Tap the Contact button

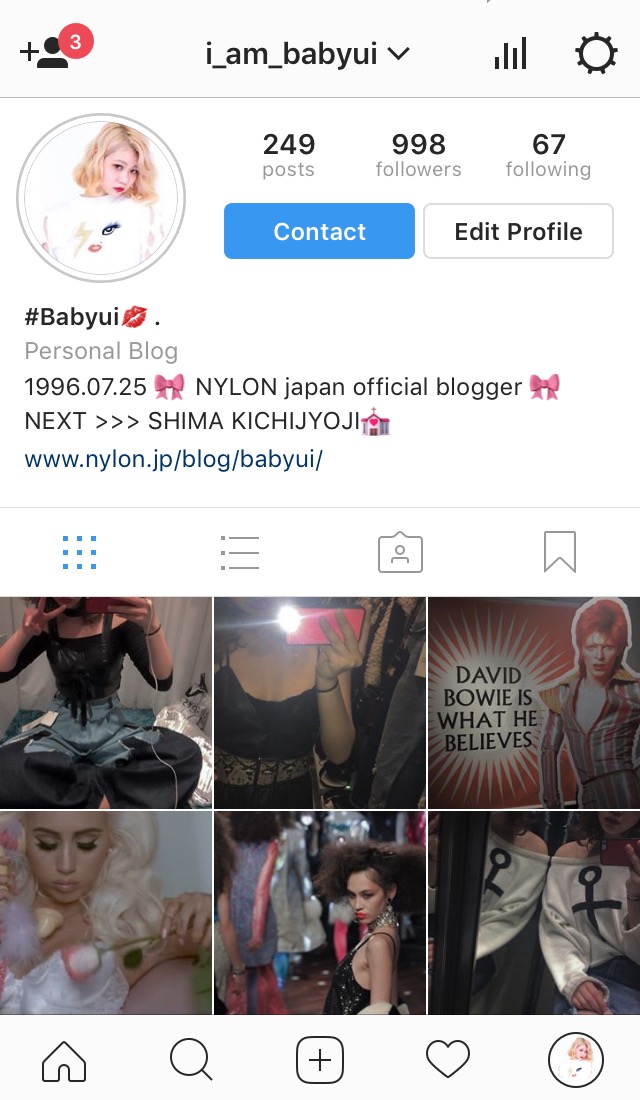click(x=319, y=231)
